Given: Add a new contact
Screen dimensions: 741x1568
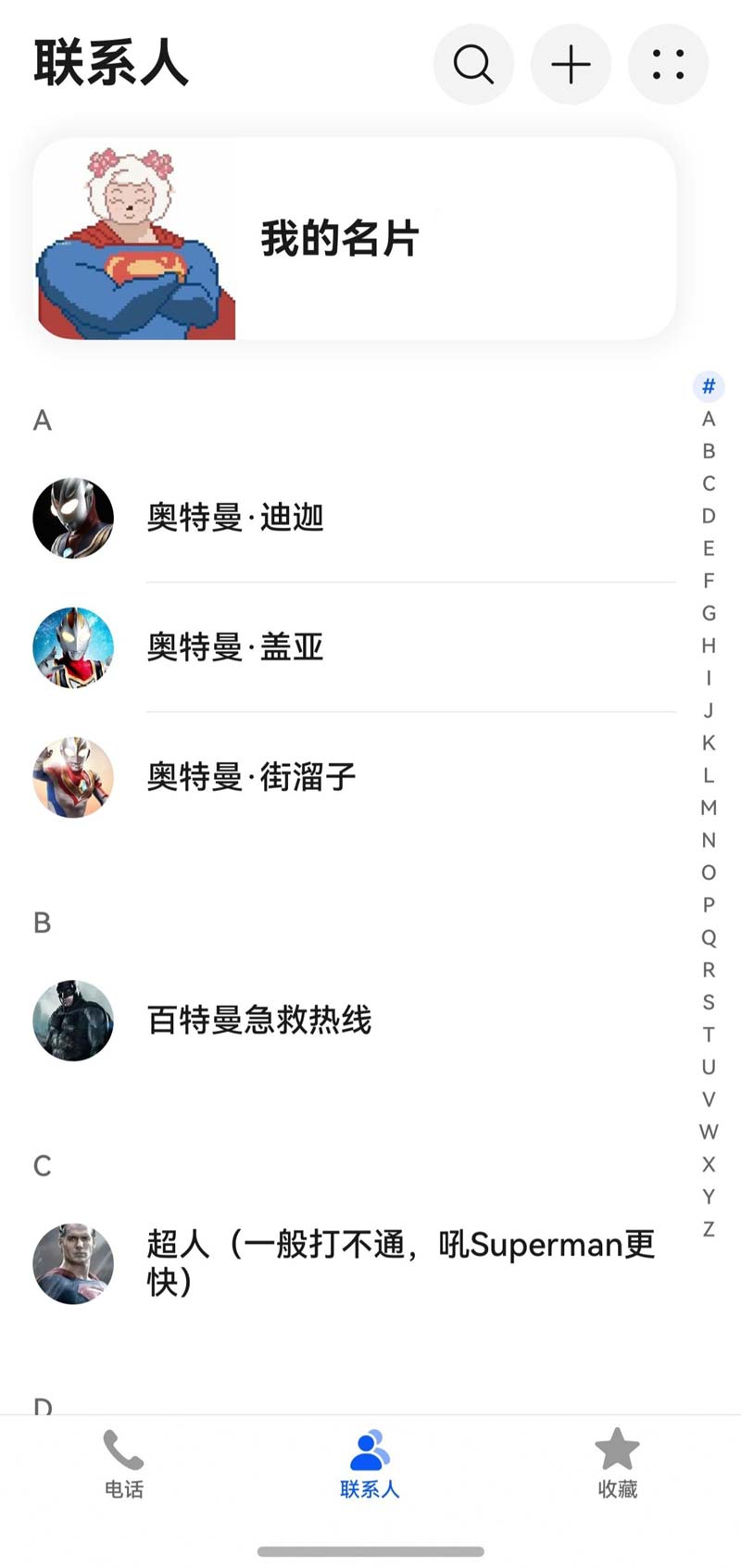Looking at the screenshot, I should (571, 65).
